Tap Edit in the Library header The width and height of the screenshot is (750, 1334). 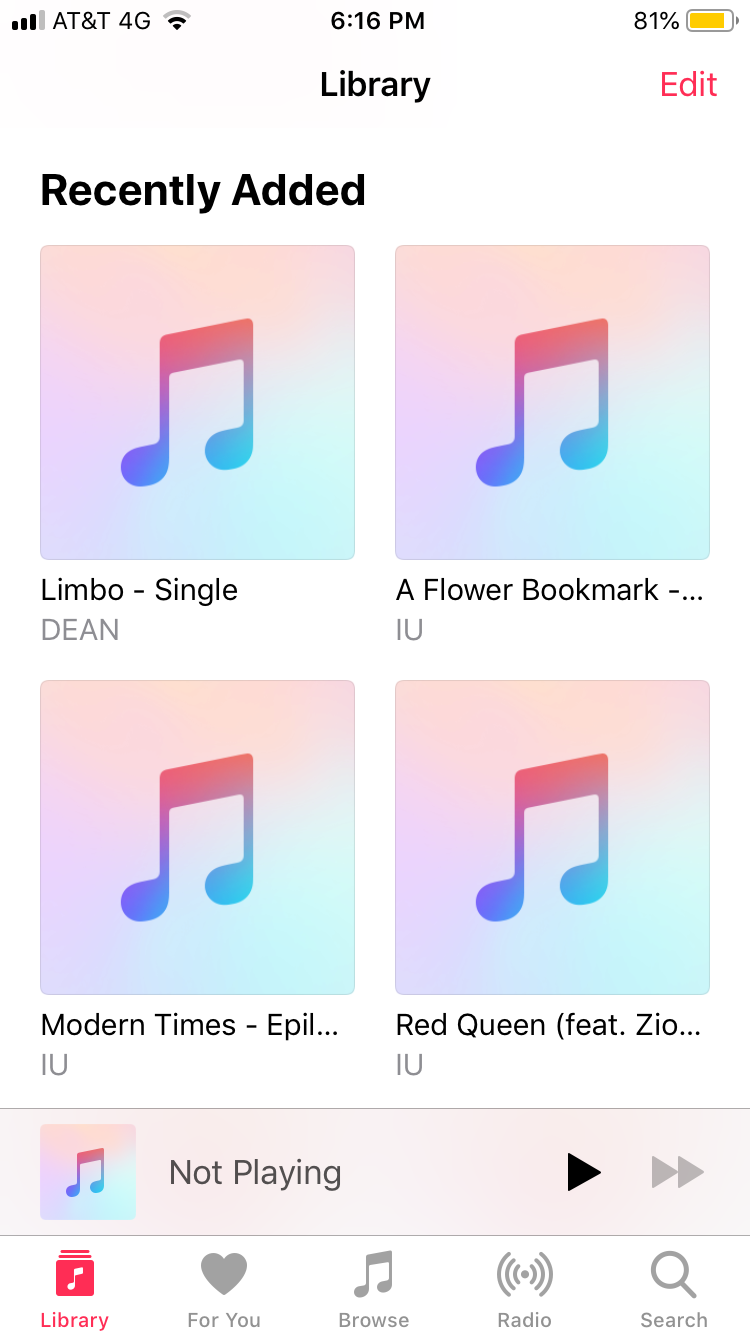688,85
